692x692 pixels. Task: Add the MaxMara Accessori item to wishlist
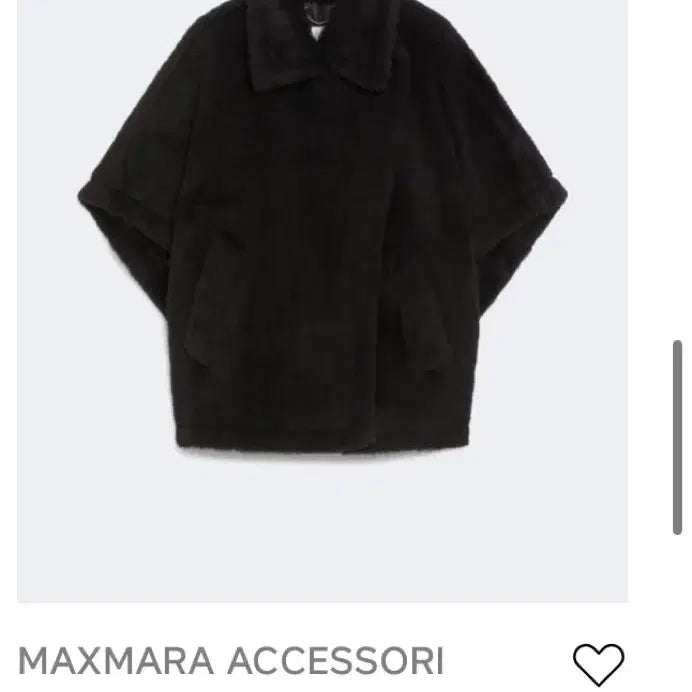pyautogui.click(x=598, y=663)
